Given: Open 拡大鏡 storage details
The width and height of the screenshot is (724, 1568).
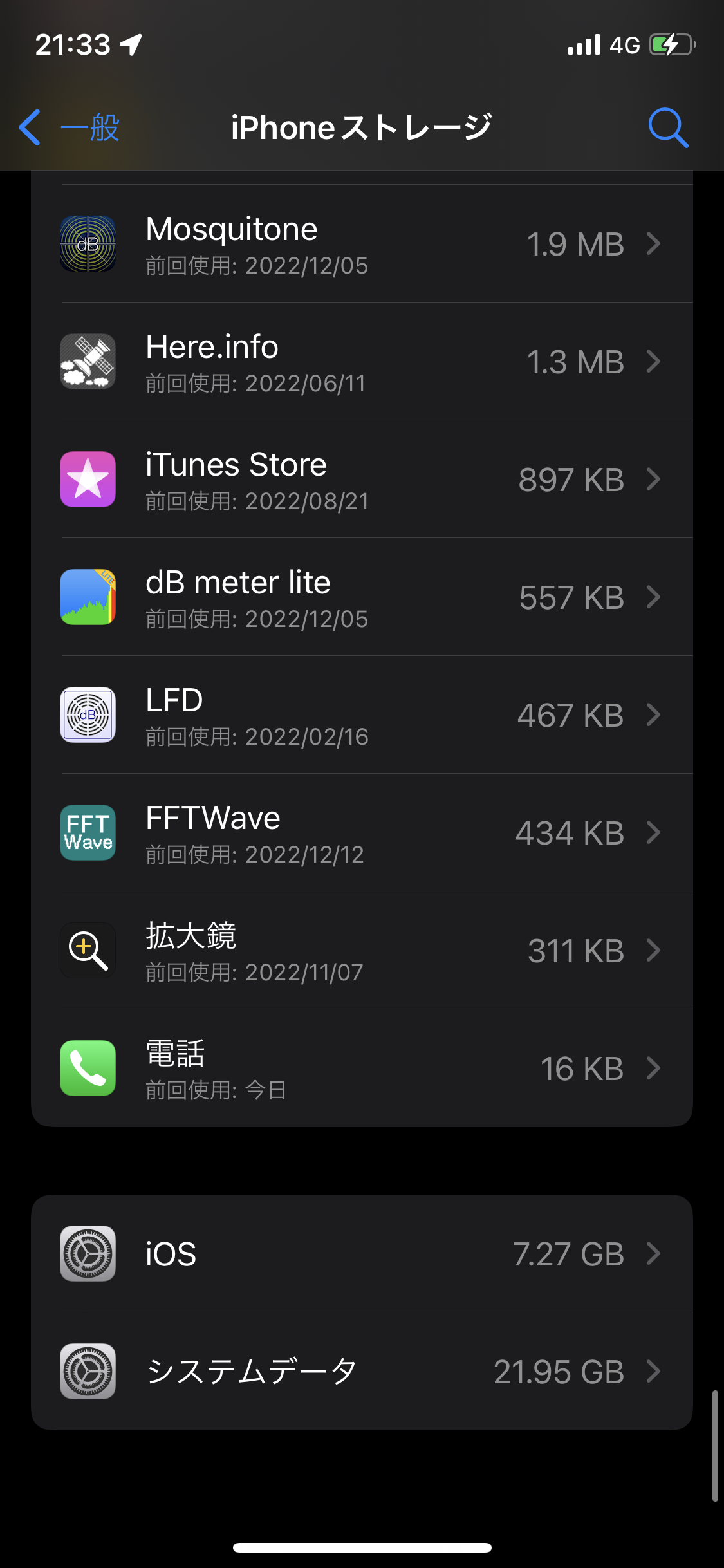Looking at the screenshot, I should [x=362, y=951].
